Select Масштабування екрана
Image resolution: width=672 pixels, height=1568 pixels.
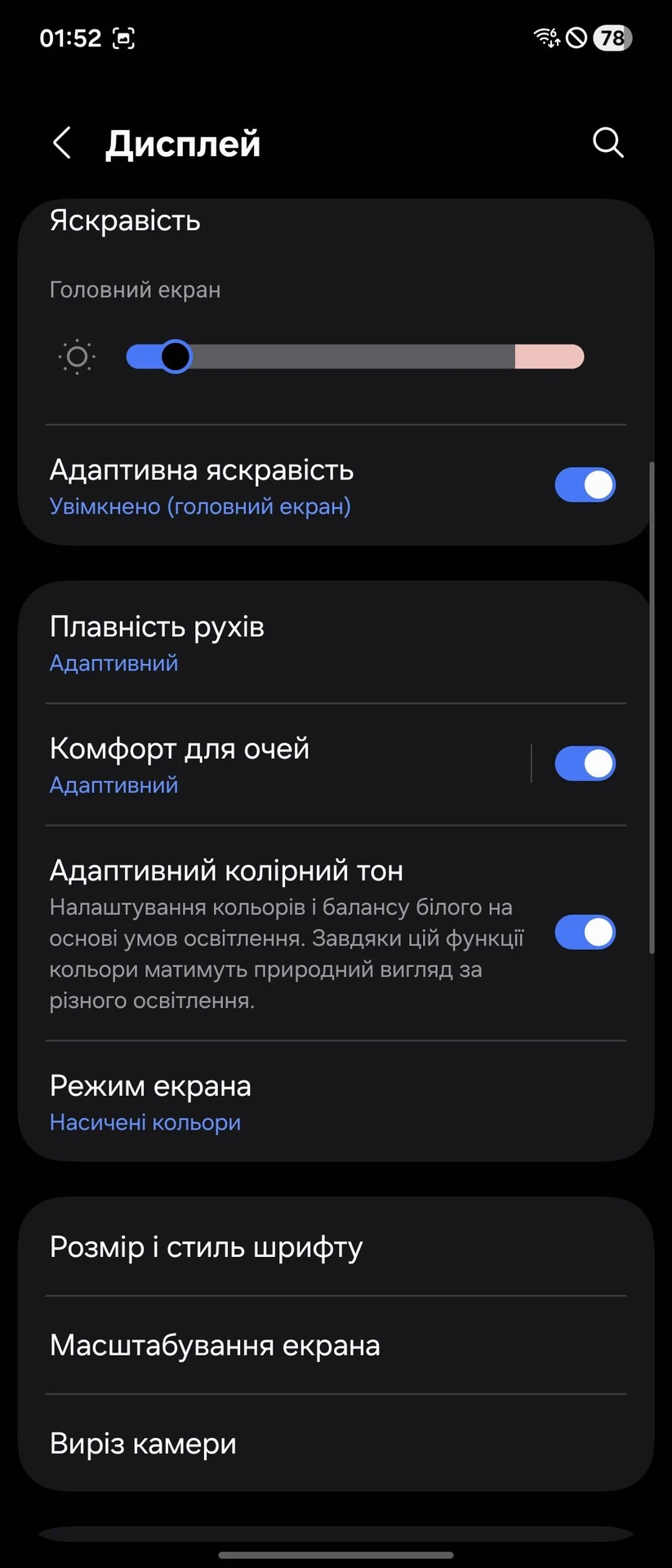(x=245, y=1345)
